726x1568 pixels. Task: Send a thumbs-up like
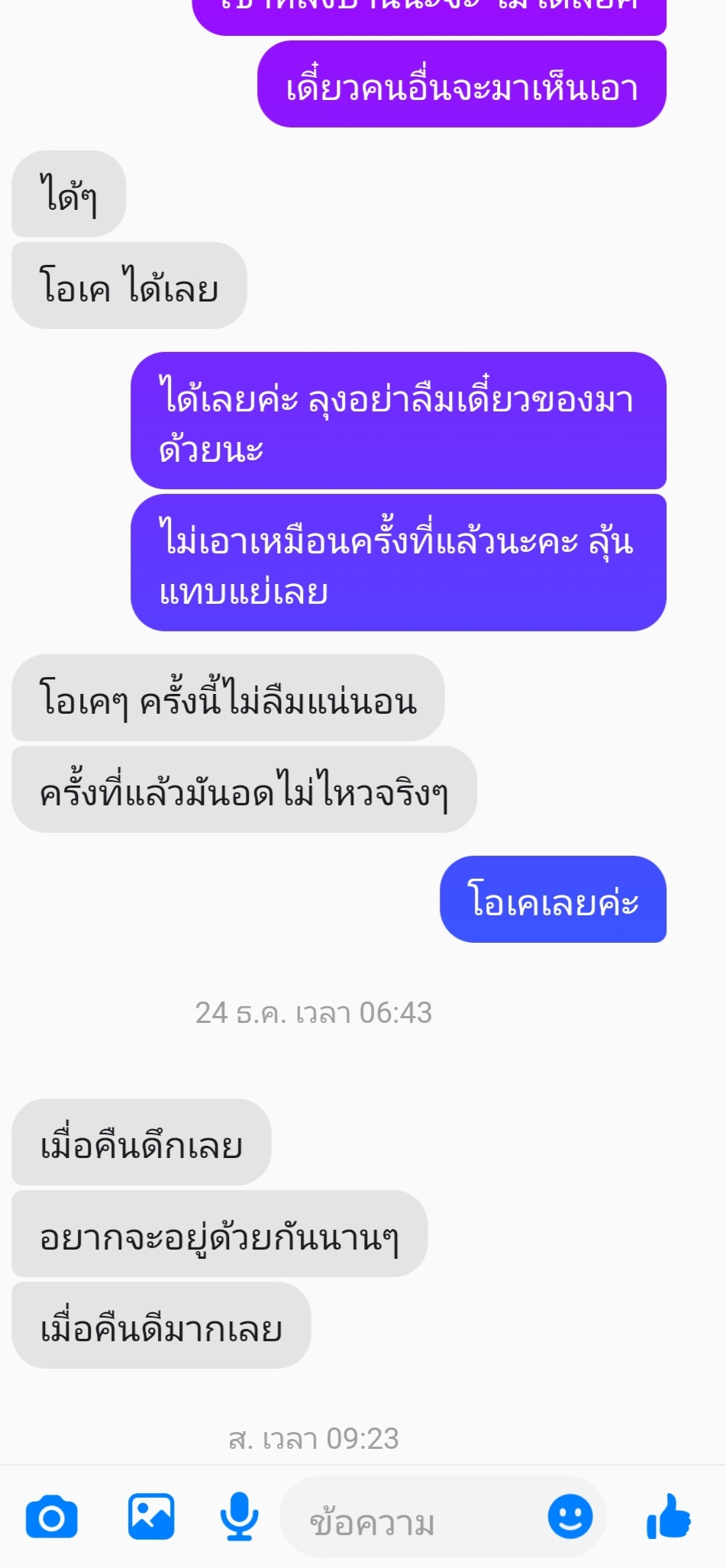click(x=669, y=1516)
